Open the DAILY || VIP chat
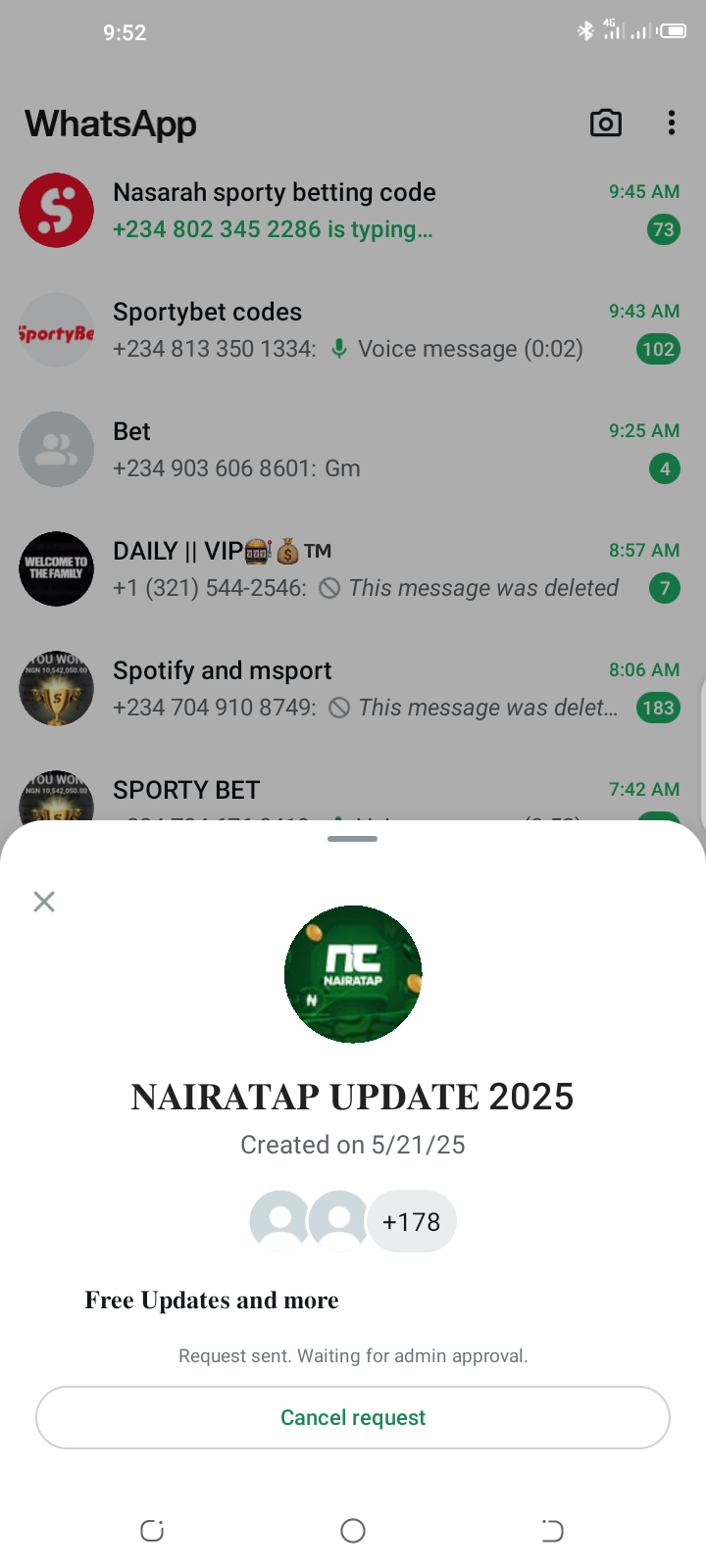 pyautogui.click(x=353, y=569)
